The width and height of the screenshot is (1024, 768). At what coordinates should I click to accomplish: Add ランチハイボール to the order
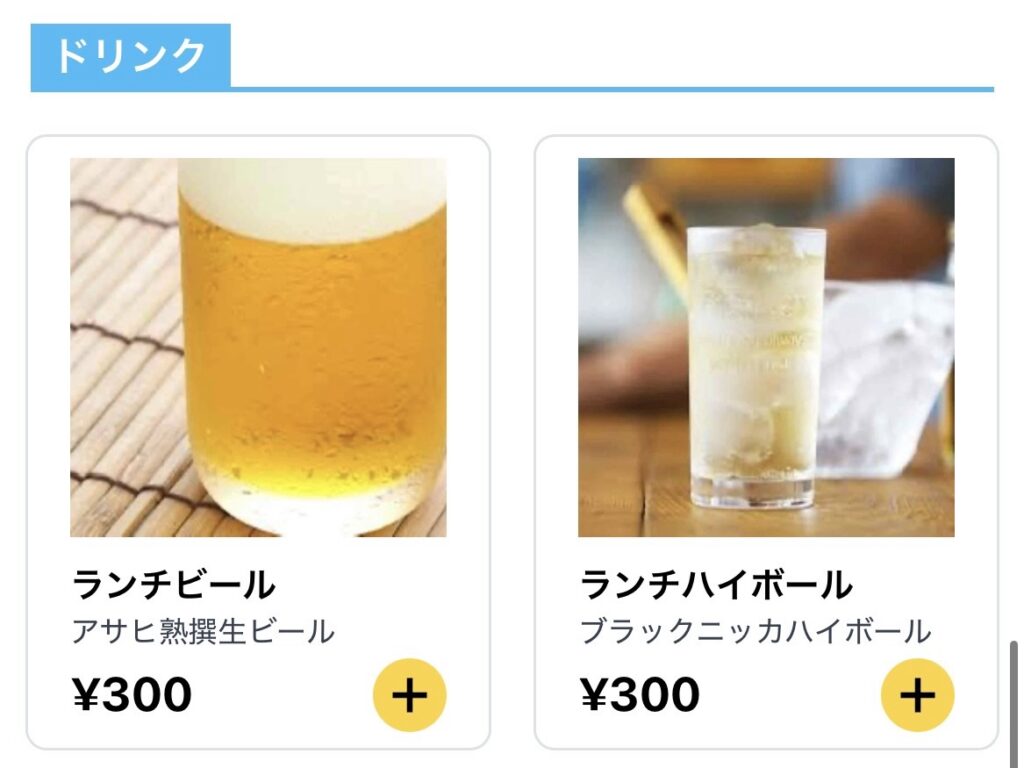point(917,695)
